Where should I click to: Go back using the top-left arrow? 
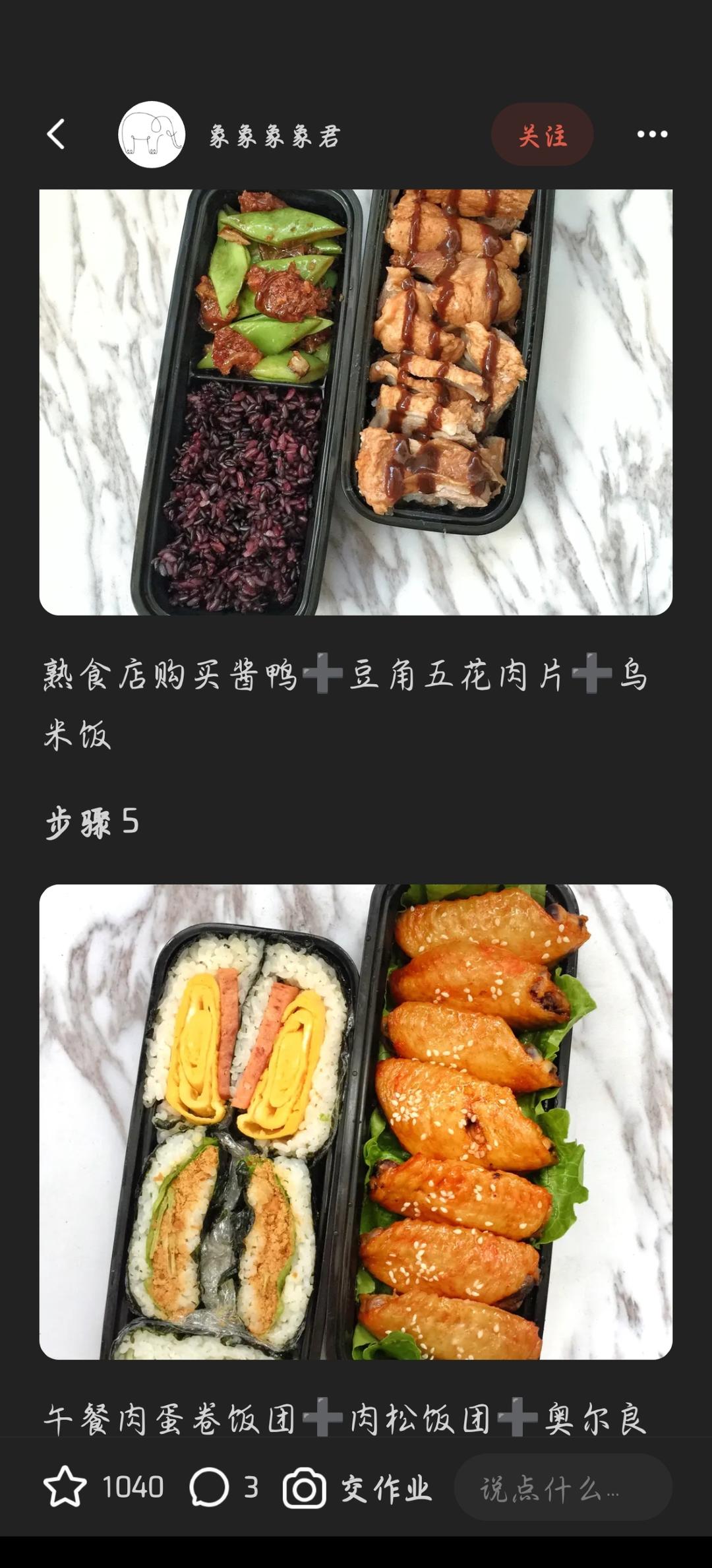point(57,135)
